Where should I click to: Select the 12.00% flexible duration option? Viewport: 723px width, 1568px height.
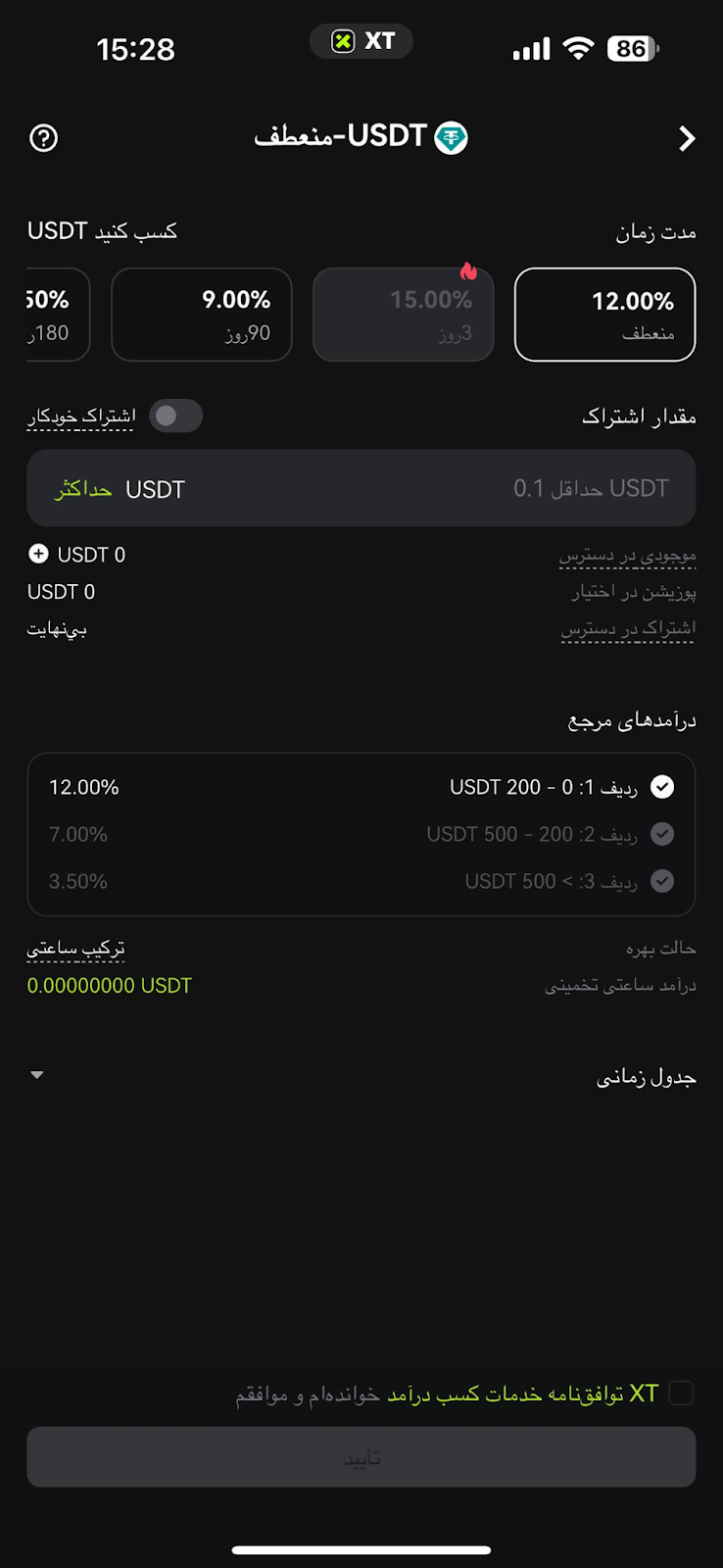click(604, 315)
